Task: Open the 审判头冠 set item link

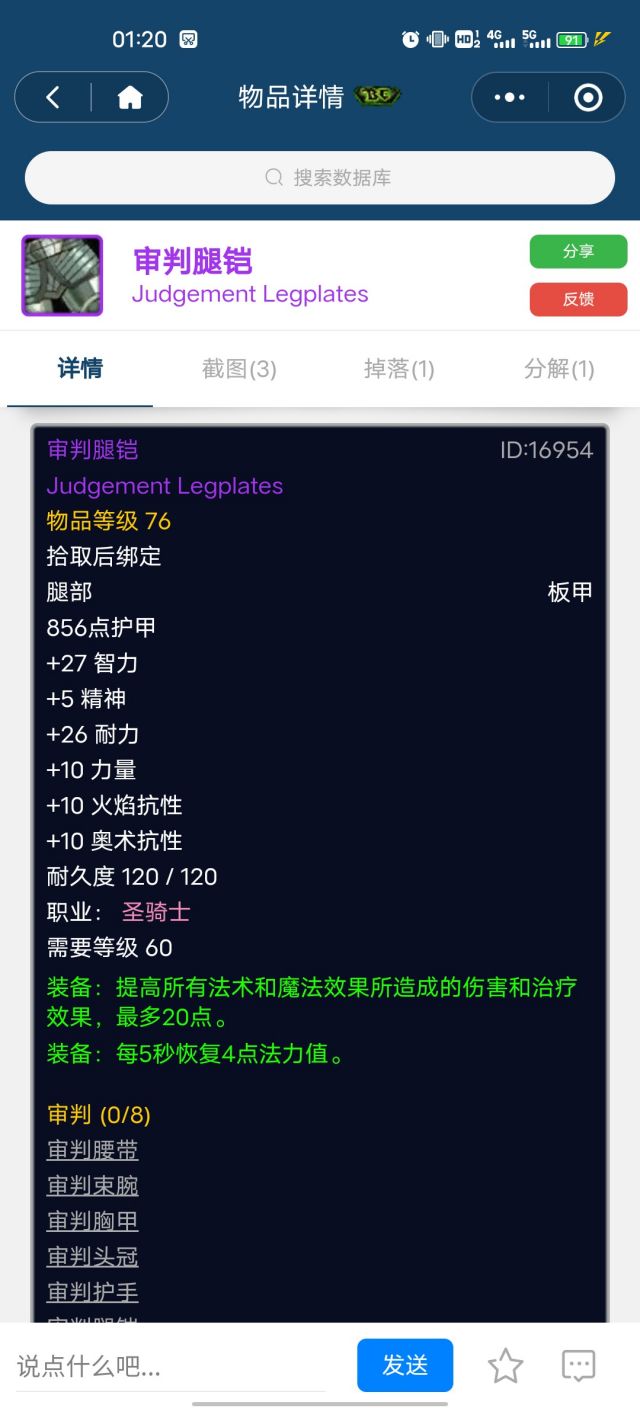Action: click(92, 1257)
